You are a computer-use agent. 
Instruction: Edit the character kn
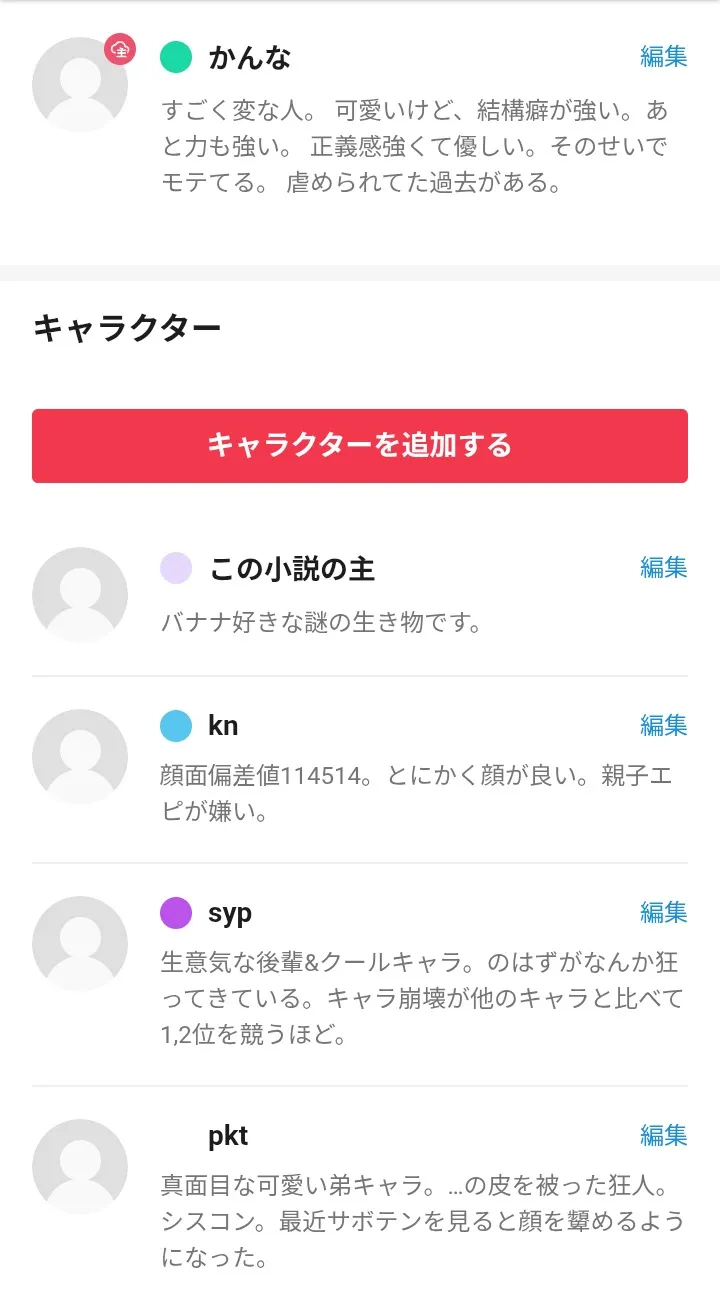tap(663, 724)
